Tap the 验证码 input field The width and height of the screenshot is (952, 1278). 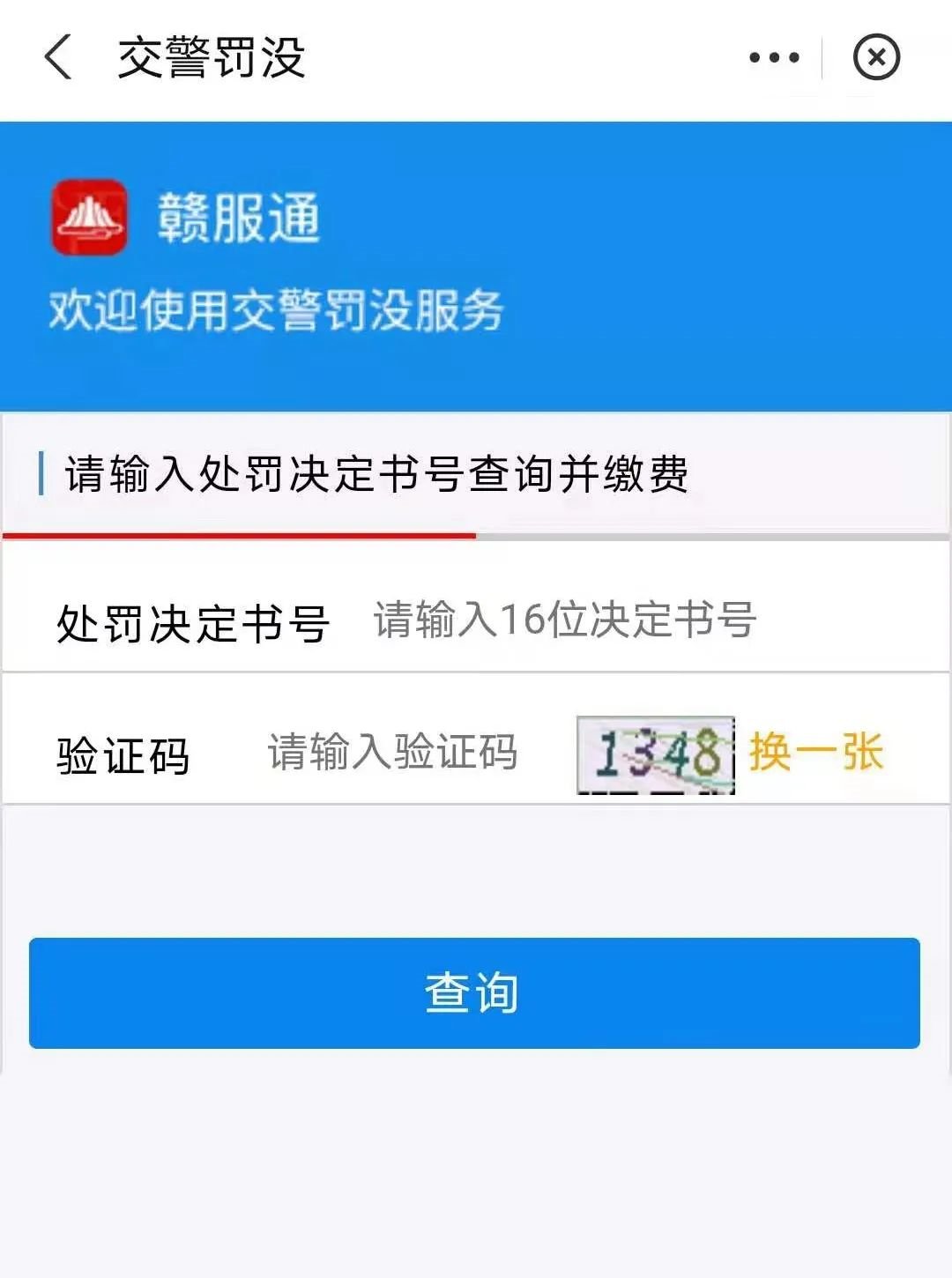[x=392, y=753]
